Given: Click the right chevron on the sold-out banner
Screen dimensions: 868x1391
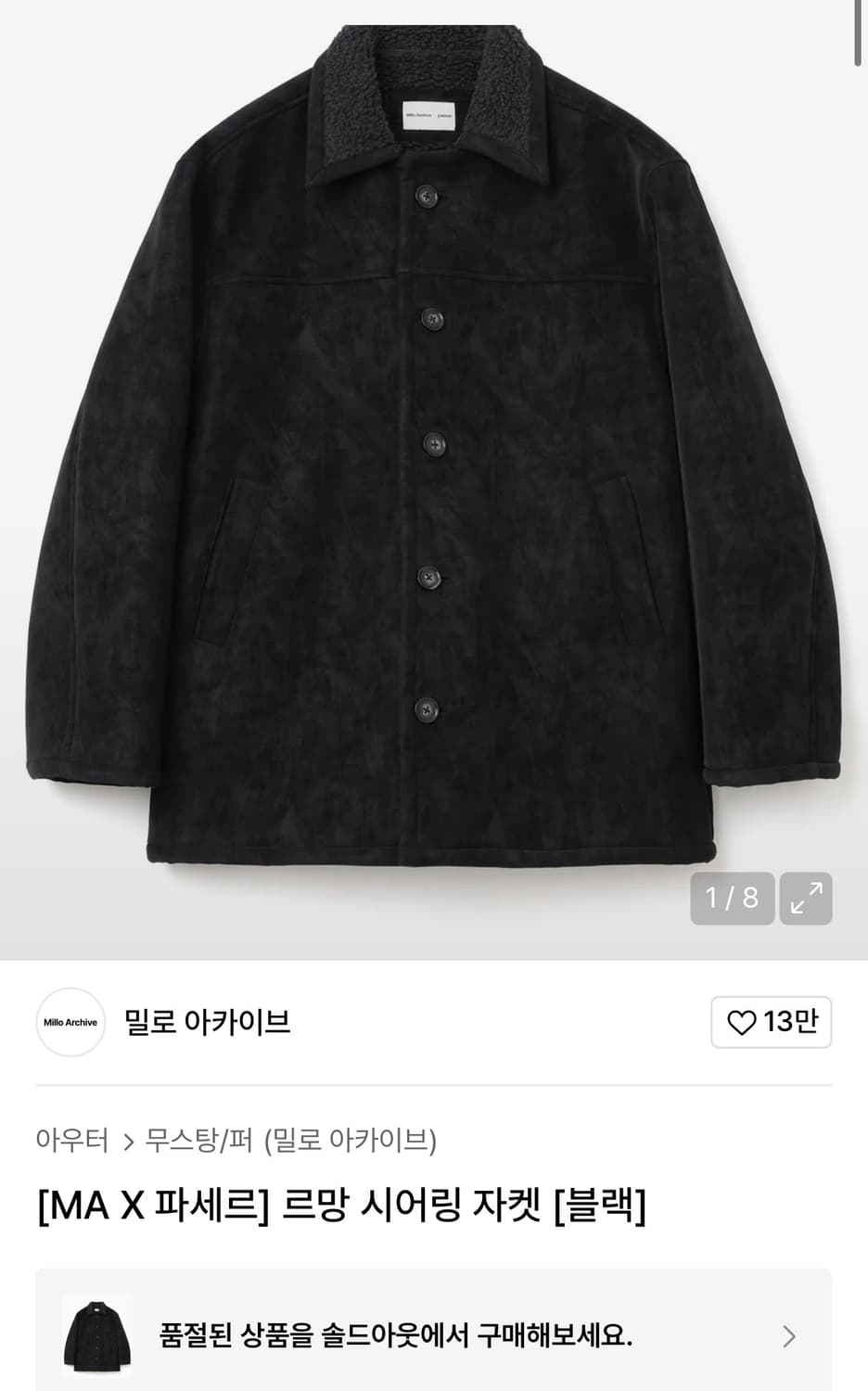Looking at the screenshot, I should (790, 1337).
